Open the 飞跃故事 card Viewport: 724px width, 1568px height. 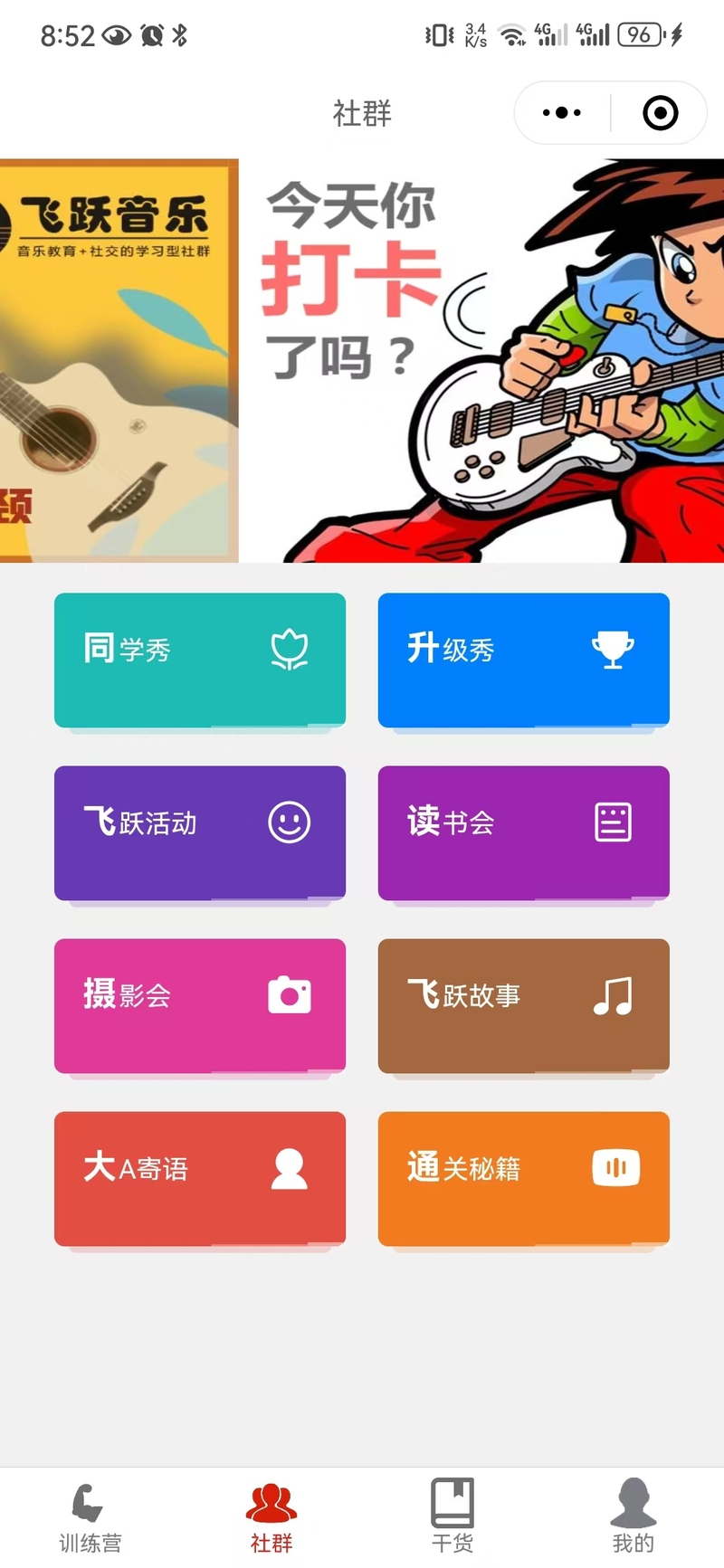523,1004
